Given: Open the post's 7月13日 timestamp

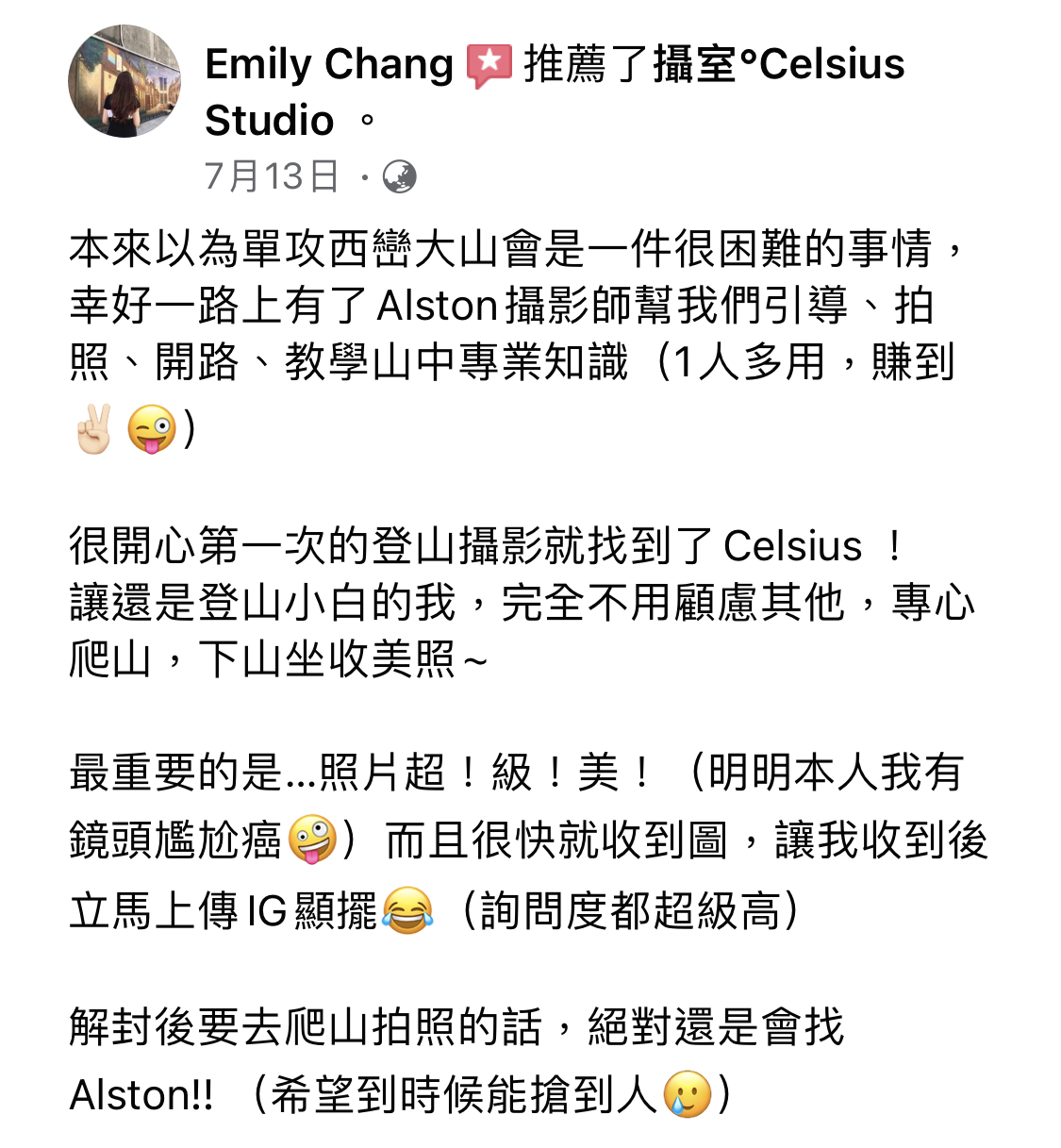Looking at the screenshot, I should pos(272,176).
